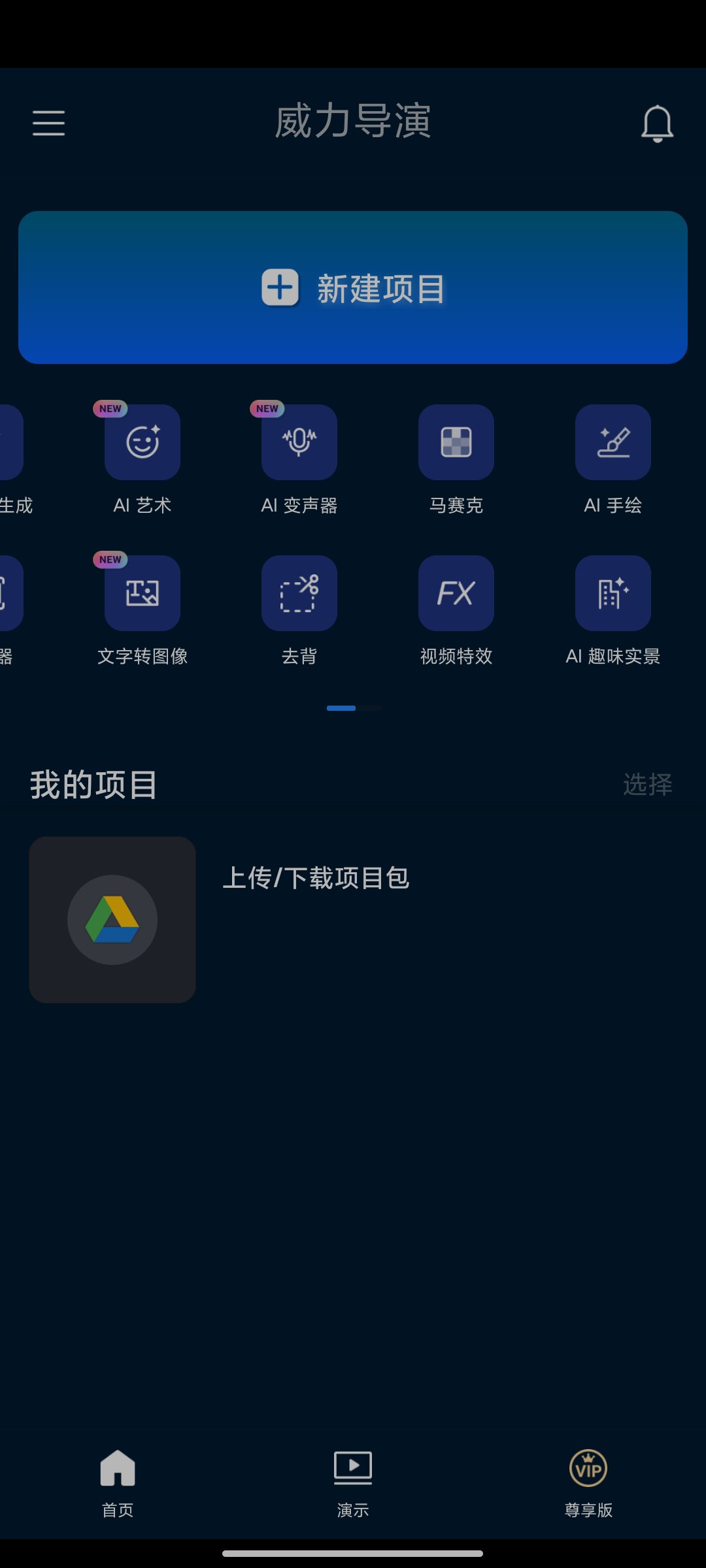This screenshot has height=1568, width=706.
Task: Go to the 尊享版 VIP tab
Action: tap(588, 1480)
